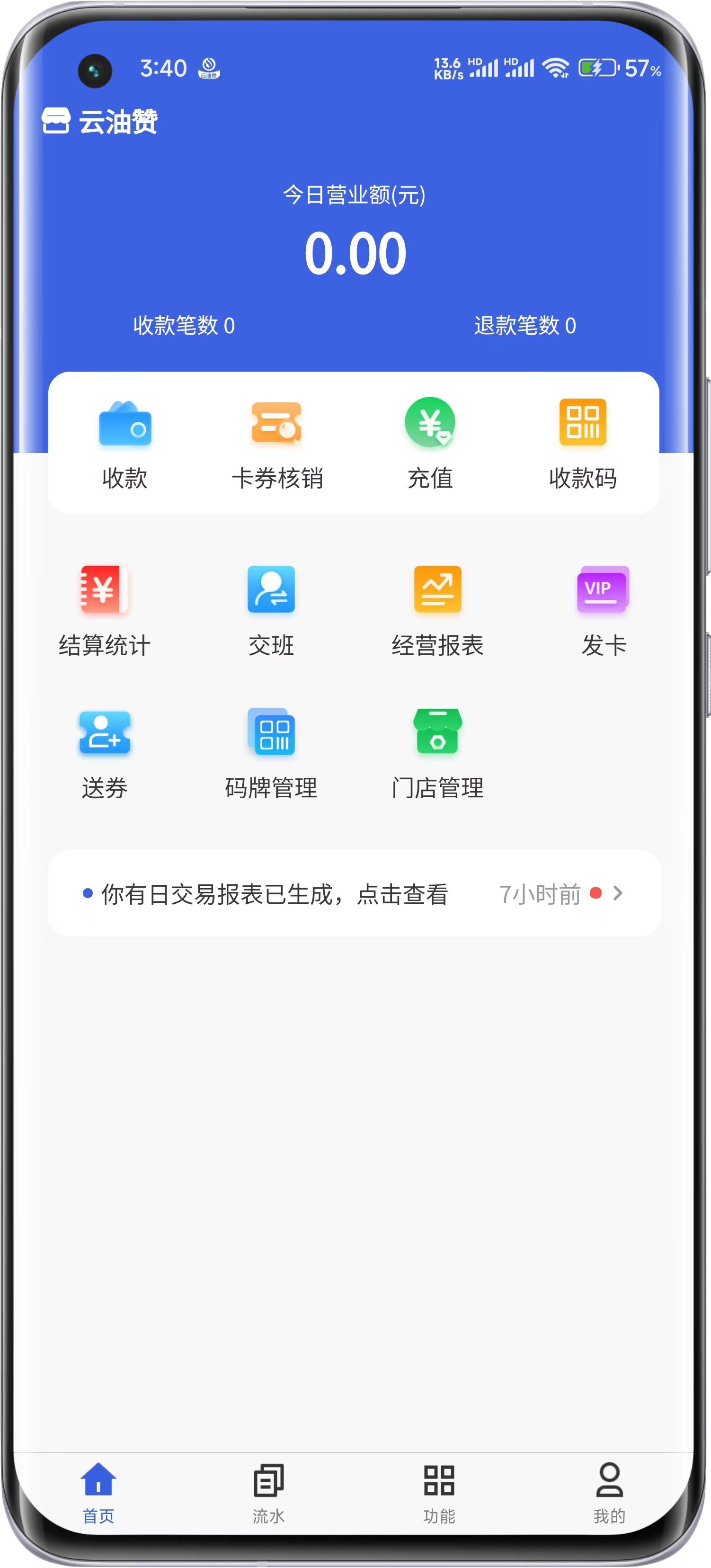Open the 交班 shift handover
The height and width of the screenshot is (1568, 711).
(x=271, y=610)
